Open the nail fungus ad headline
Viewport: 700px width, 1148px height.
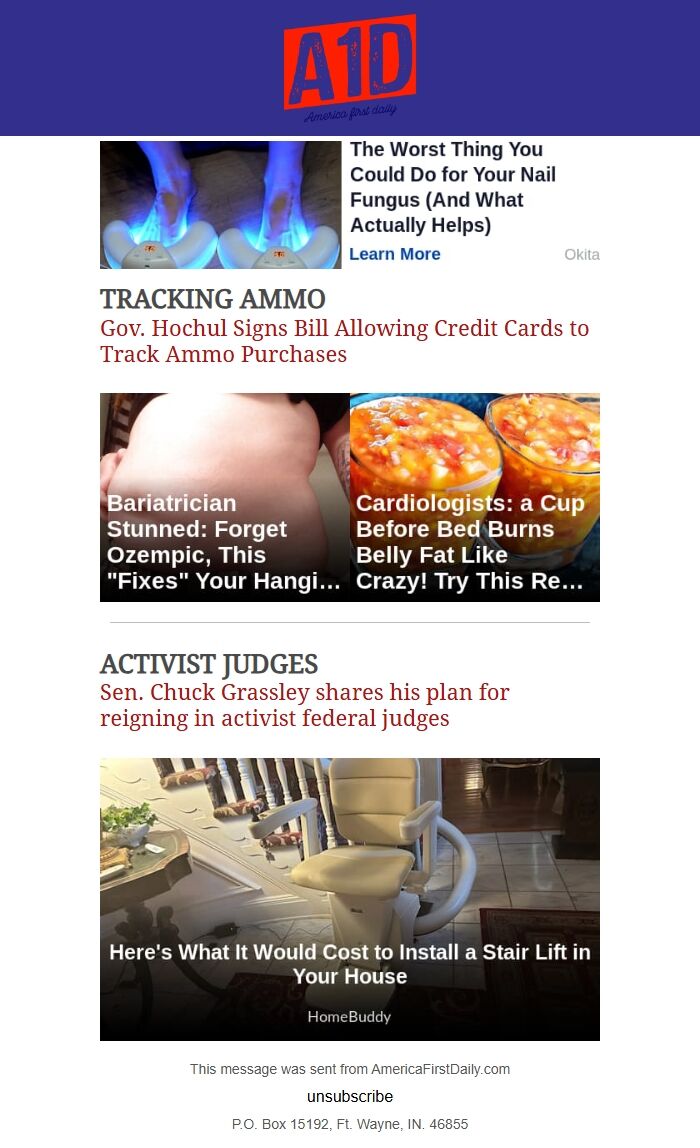pos(453,187)
